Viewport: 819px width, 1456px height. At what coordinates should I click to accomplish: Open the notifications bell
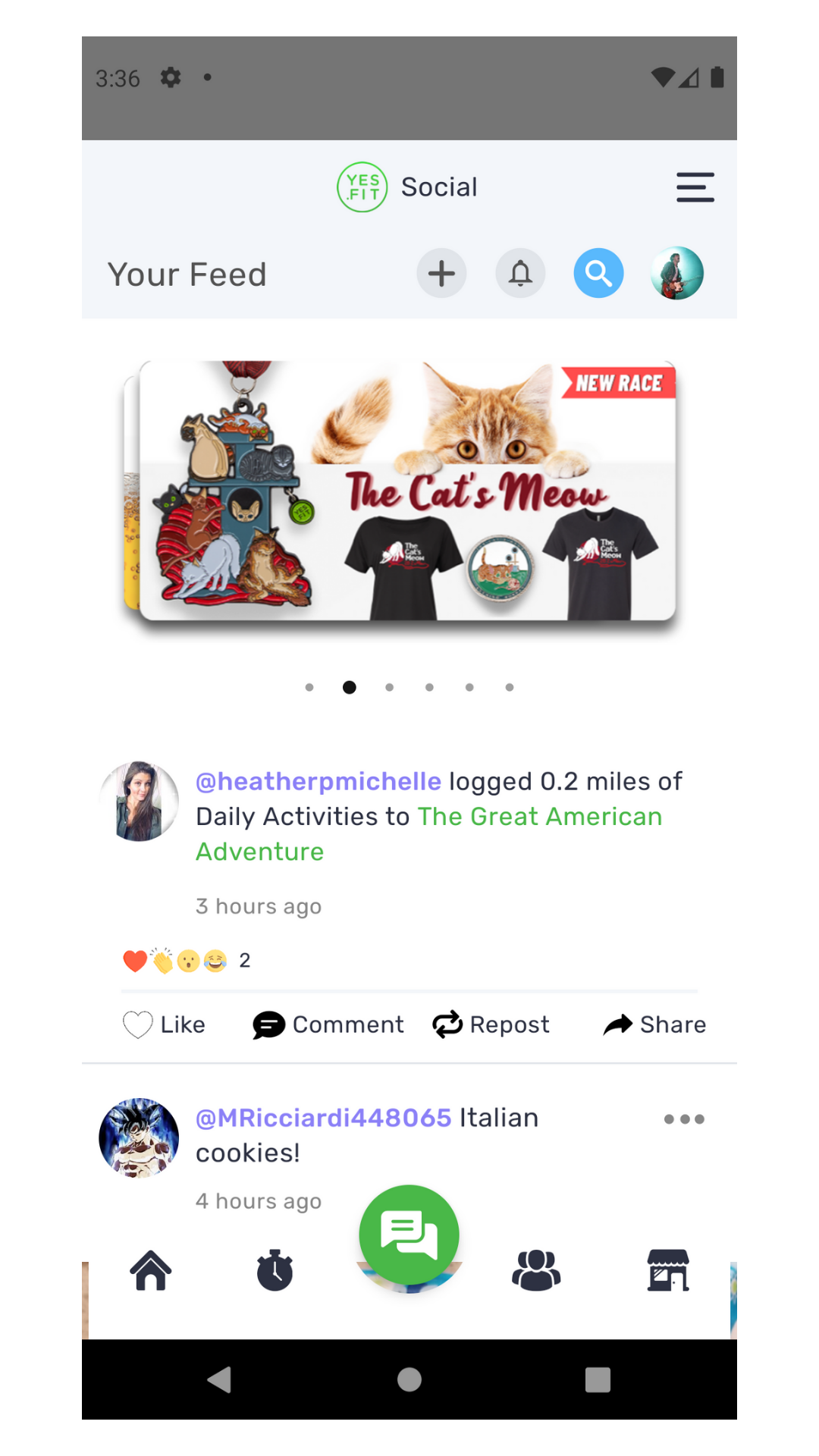pos(520,273)
